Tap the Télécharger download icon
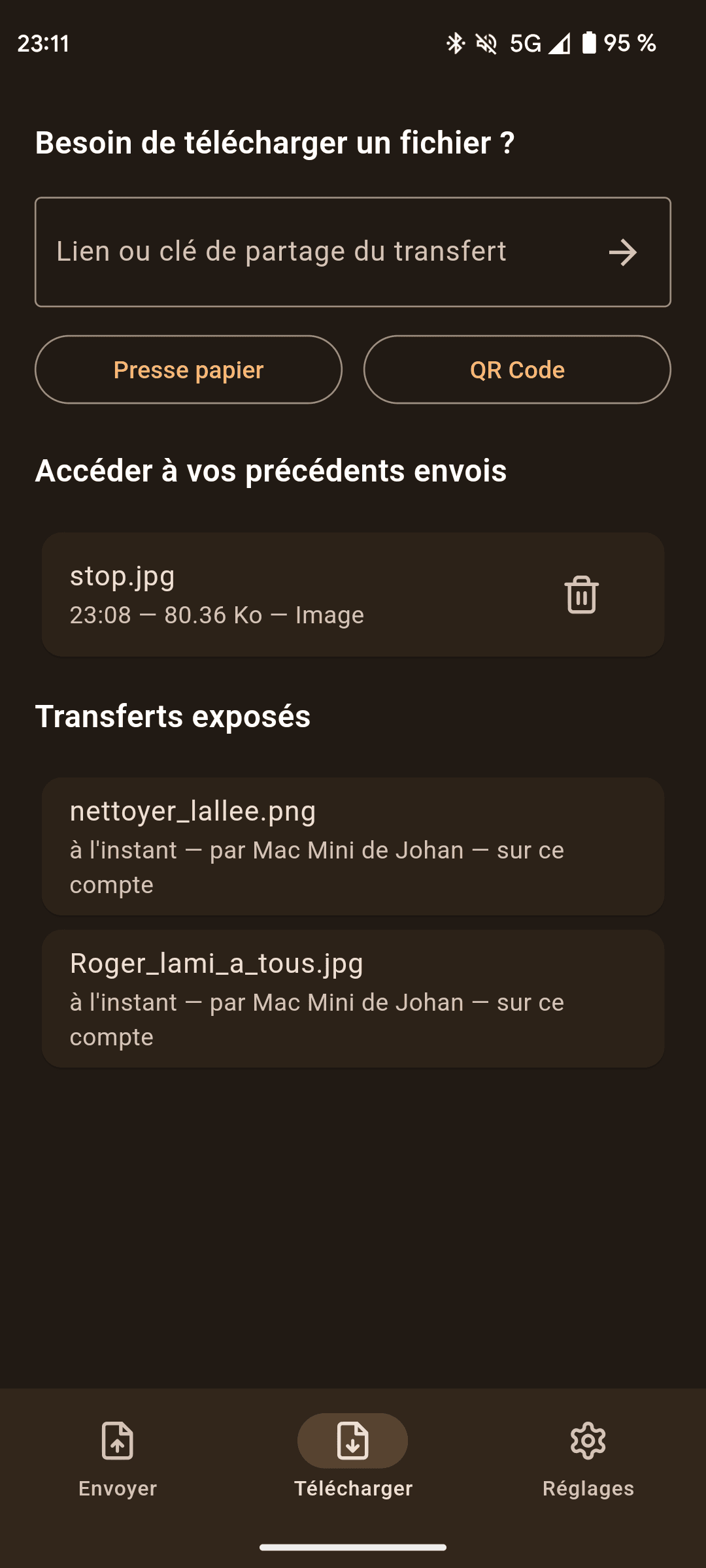Viewport: 706px width, 1568px height. pos(352,1441)
